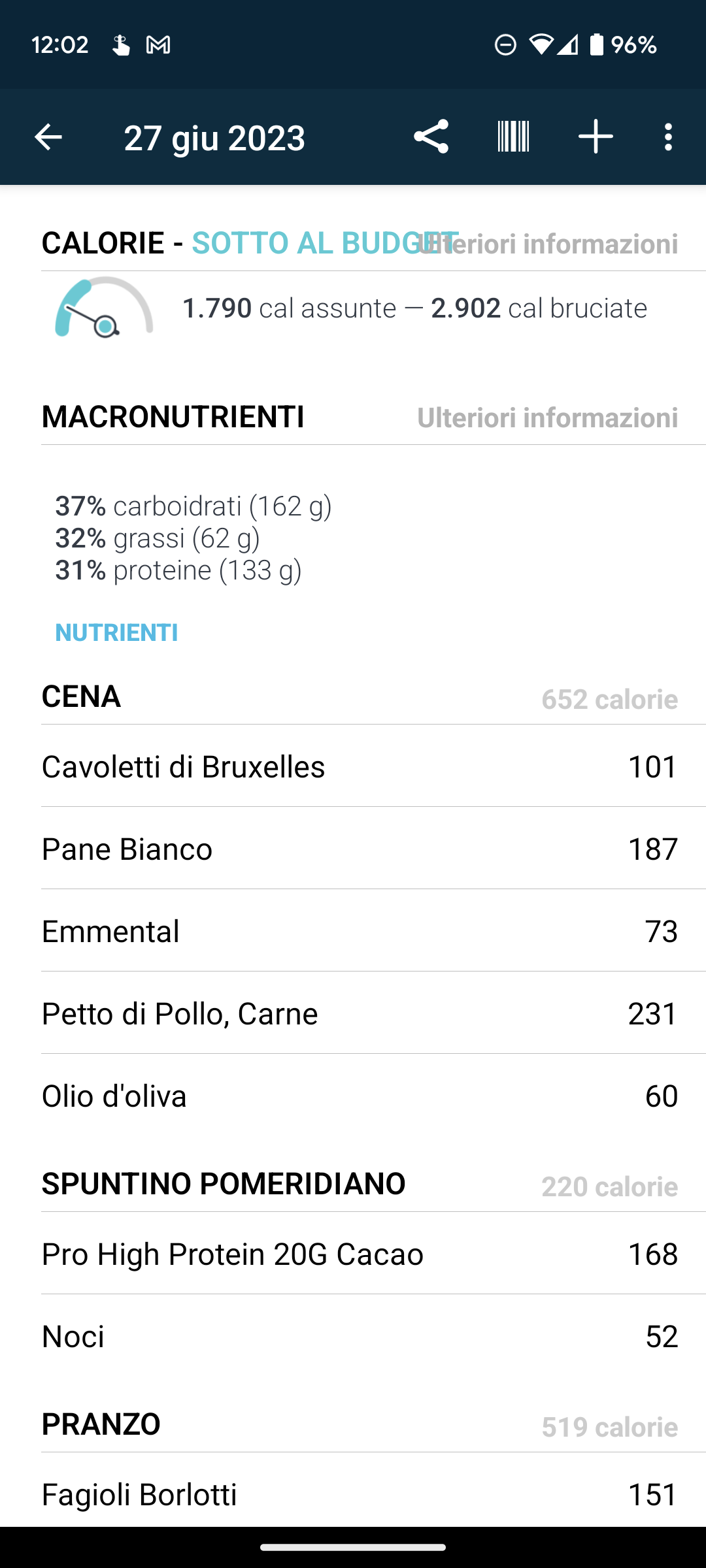The height and width of the screenshot is (1568, 706).
Task: Open Pro High Protein 20G Cacao
Action: coord(360,1254)
